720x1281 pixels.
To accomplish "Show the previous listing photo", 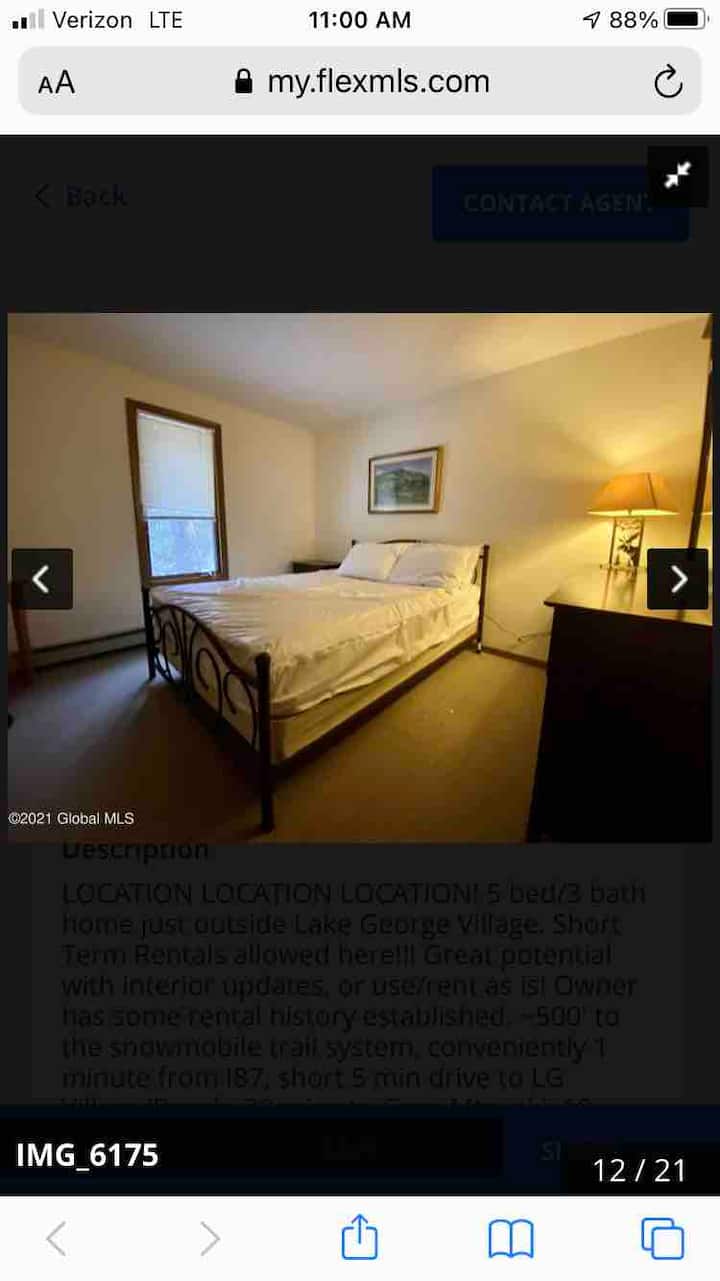I will [42, 579].
